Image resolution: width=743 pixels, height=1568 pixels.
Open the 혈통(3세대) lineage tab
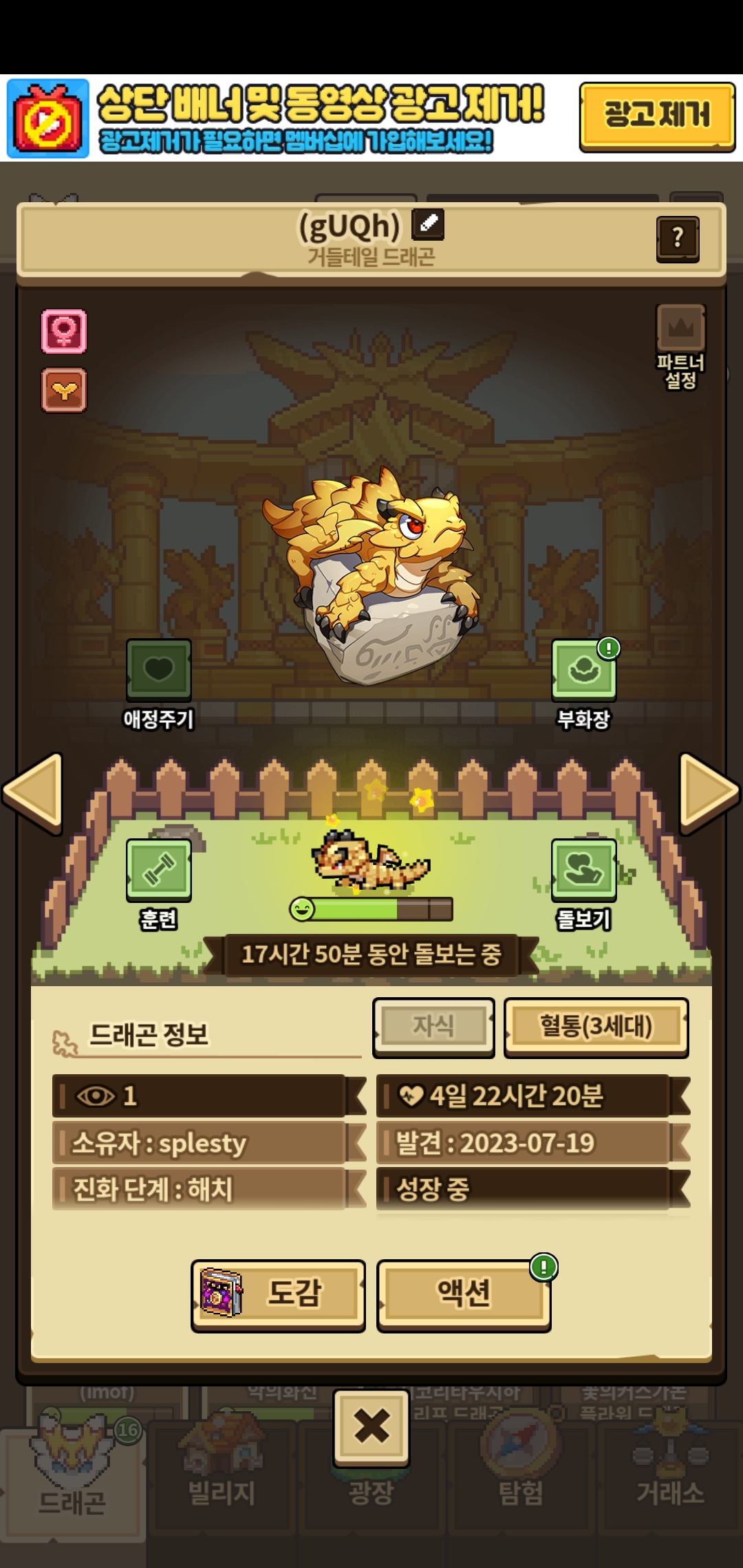(x=596, y=1027)
